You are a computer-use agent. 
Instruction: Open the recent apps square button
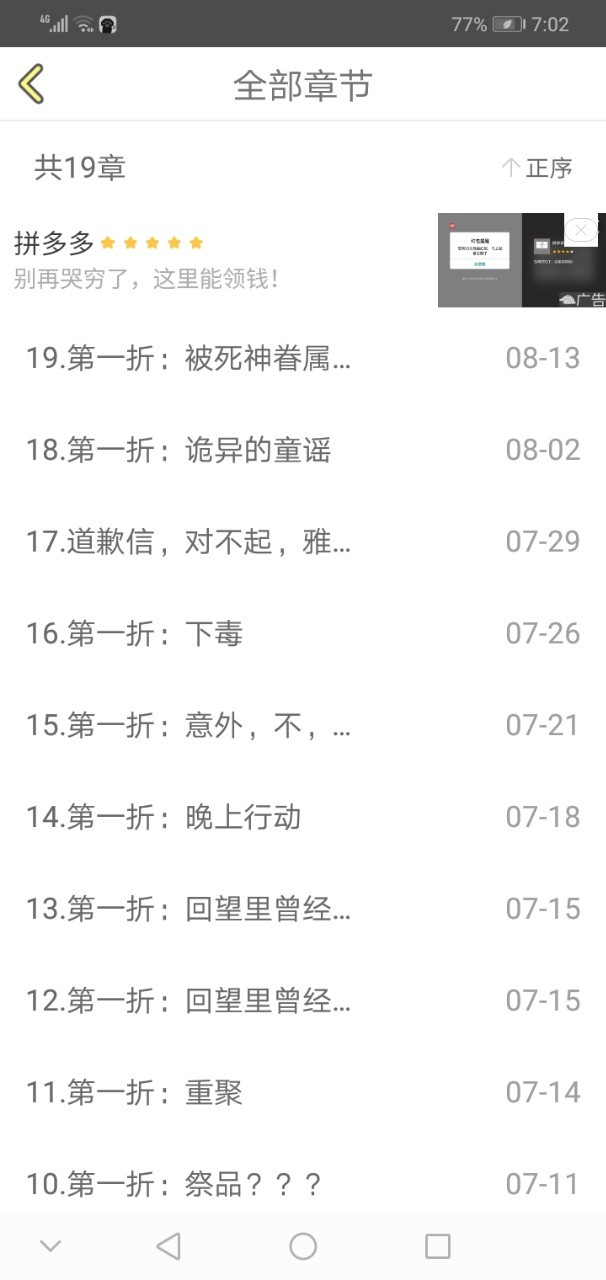point(437,1246)
